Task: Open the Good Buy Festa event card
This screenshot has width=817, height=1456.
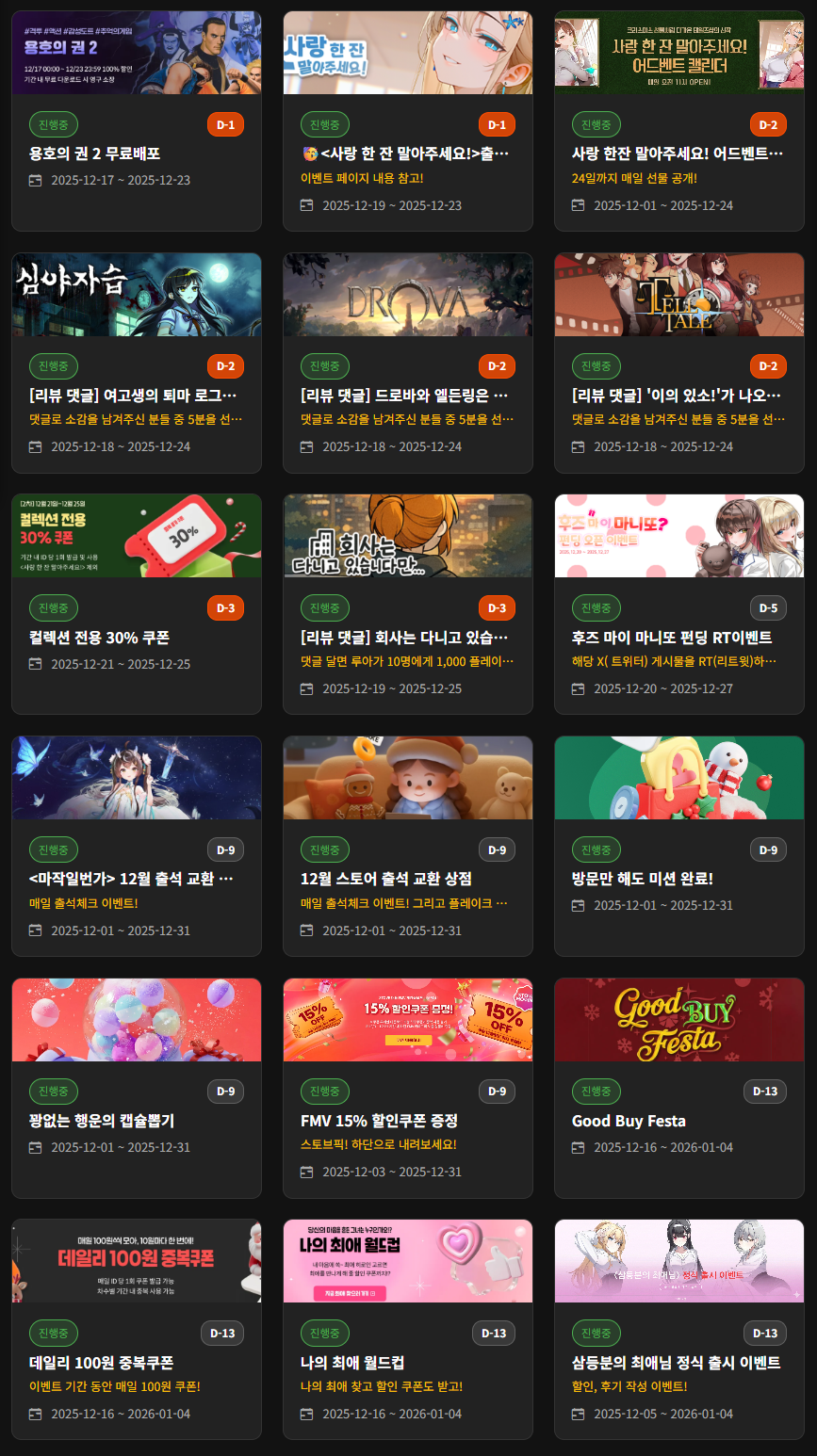Action: tap(629, 1121)
